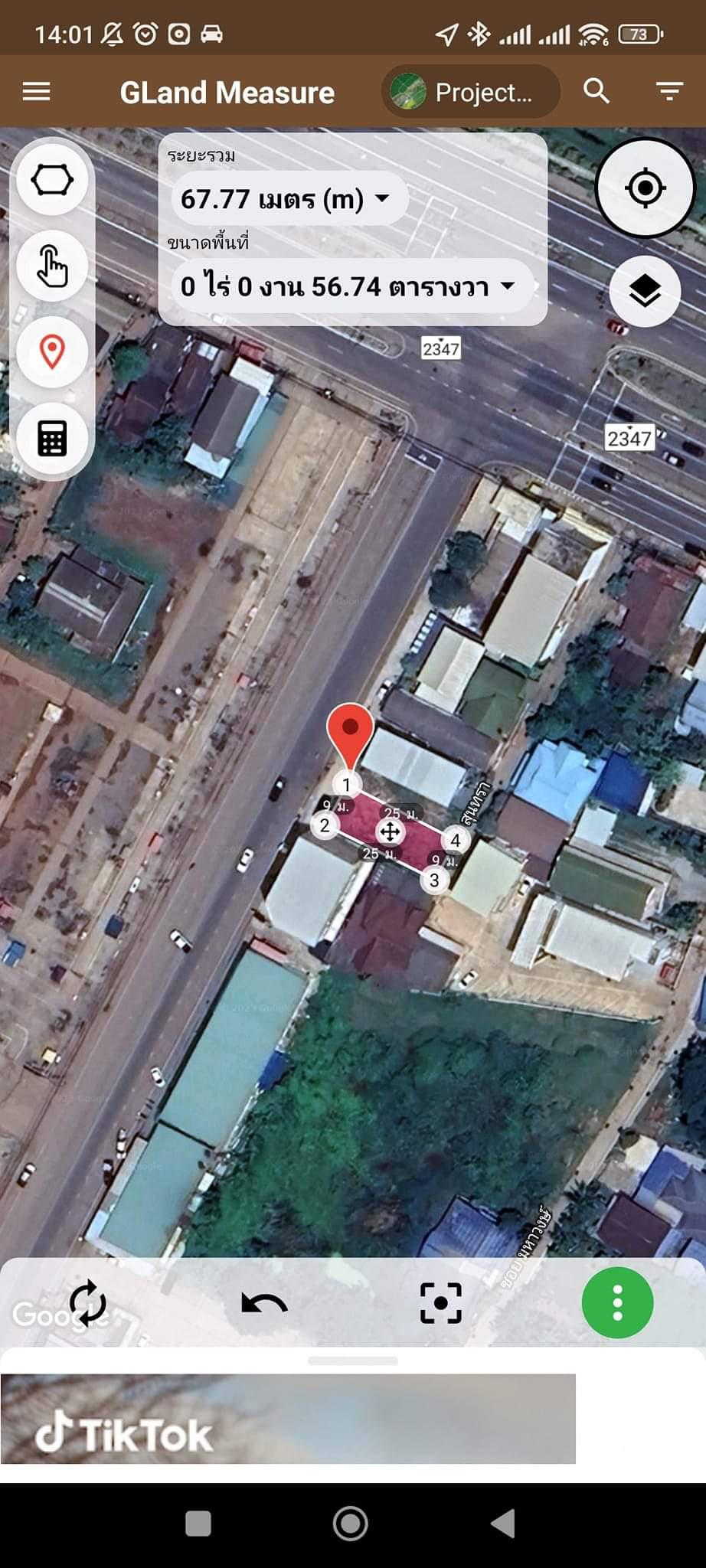The image size is (706, 1568).
Task: Select the hand tap pointer tool
Action: click(52, 266)
